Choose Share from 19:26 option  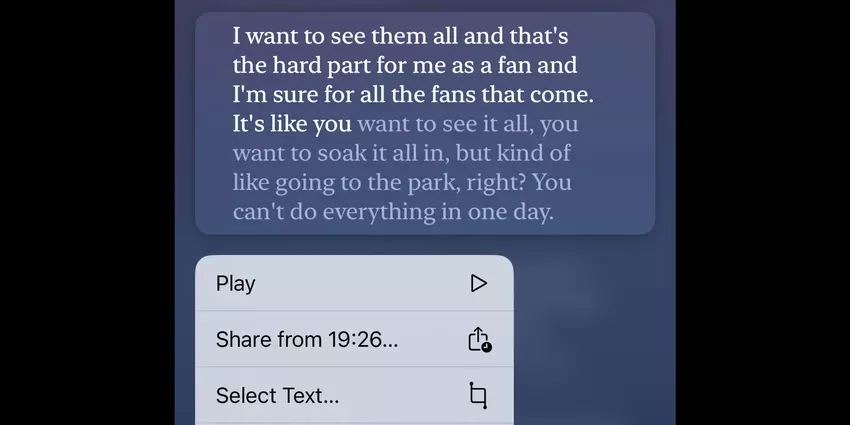[x=353, y=339]
